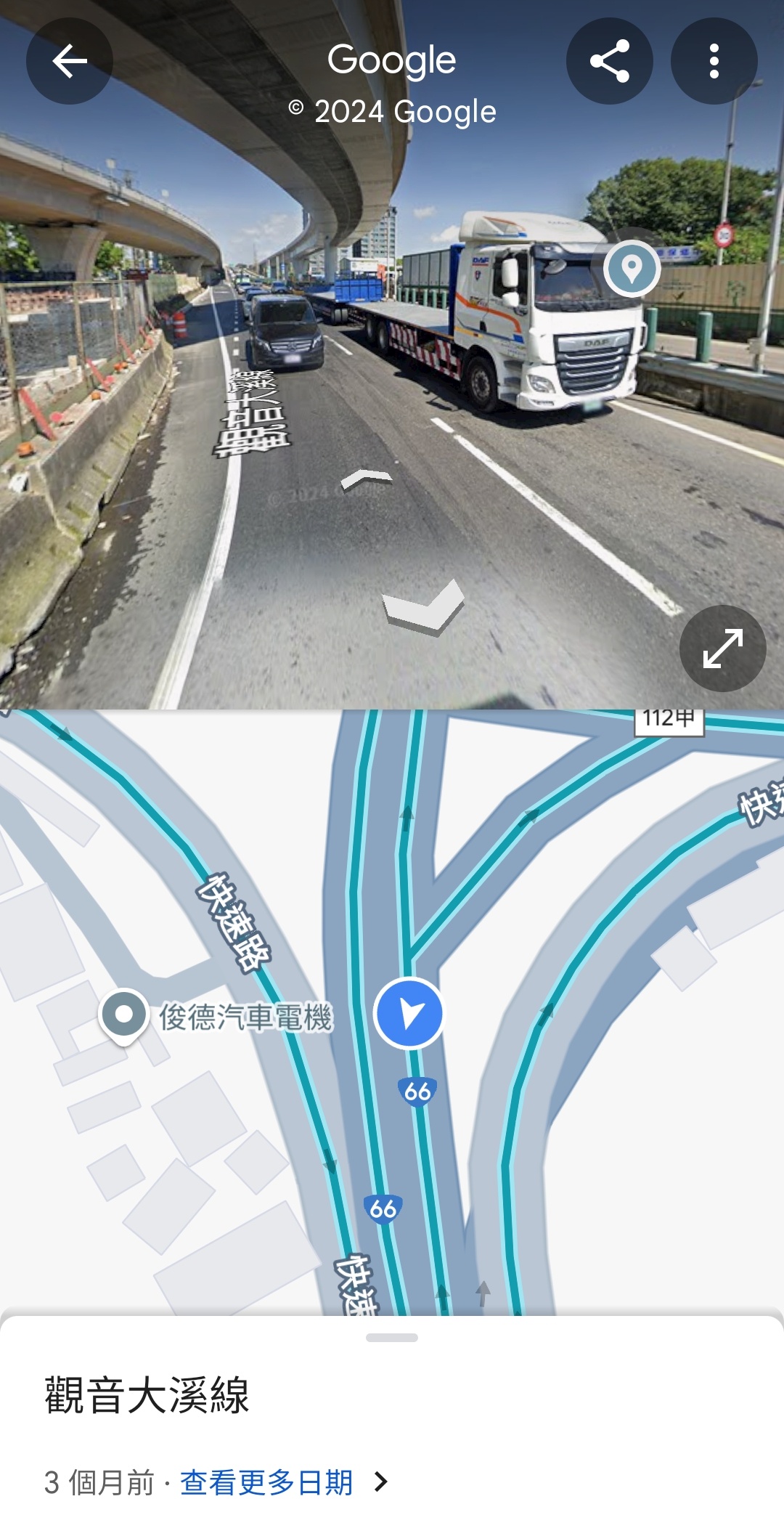Go back from Street View
This screenshot has height=1536, width=784.
coord(70,61)
